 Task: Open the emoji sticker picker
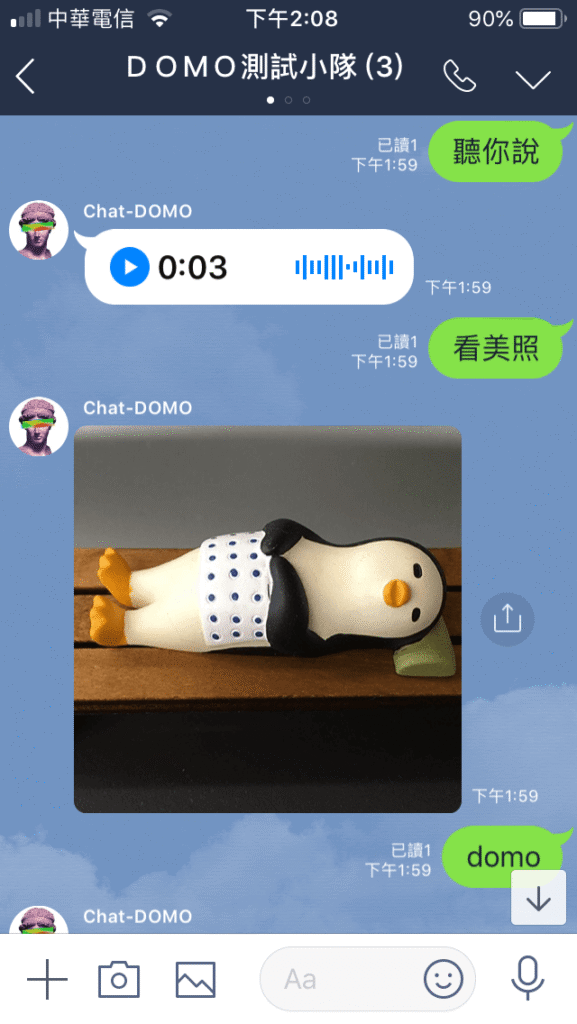pos(443,979)
